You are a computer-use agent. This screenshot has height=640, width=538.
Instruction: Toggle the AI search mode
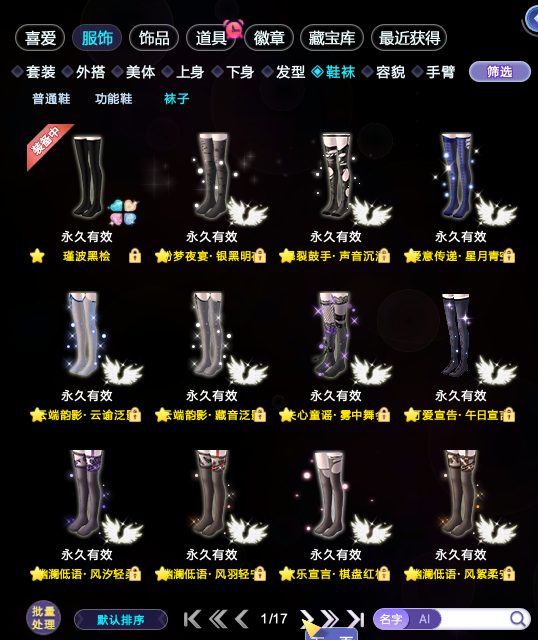tap(424, 619)
